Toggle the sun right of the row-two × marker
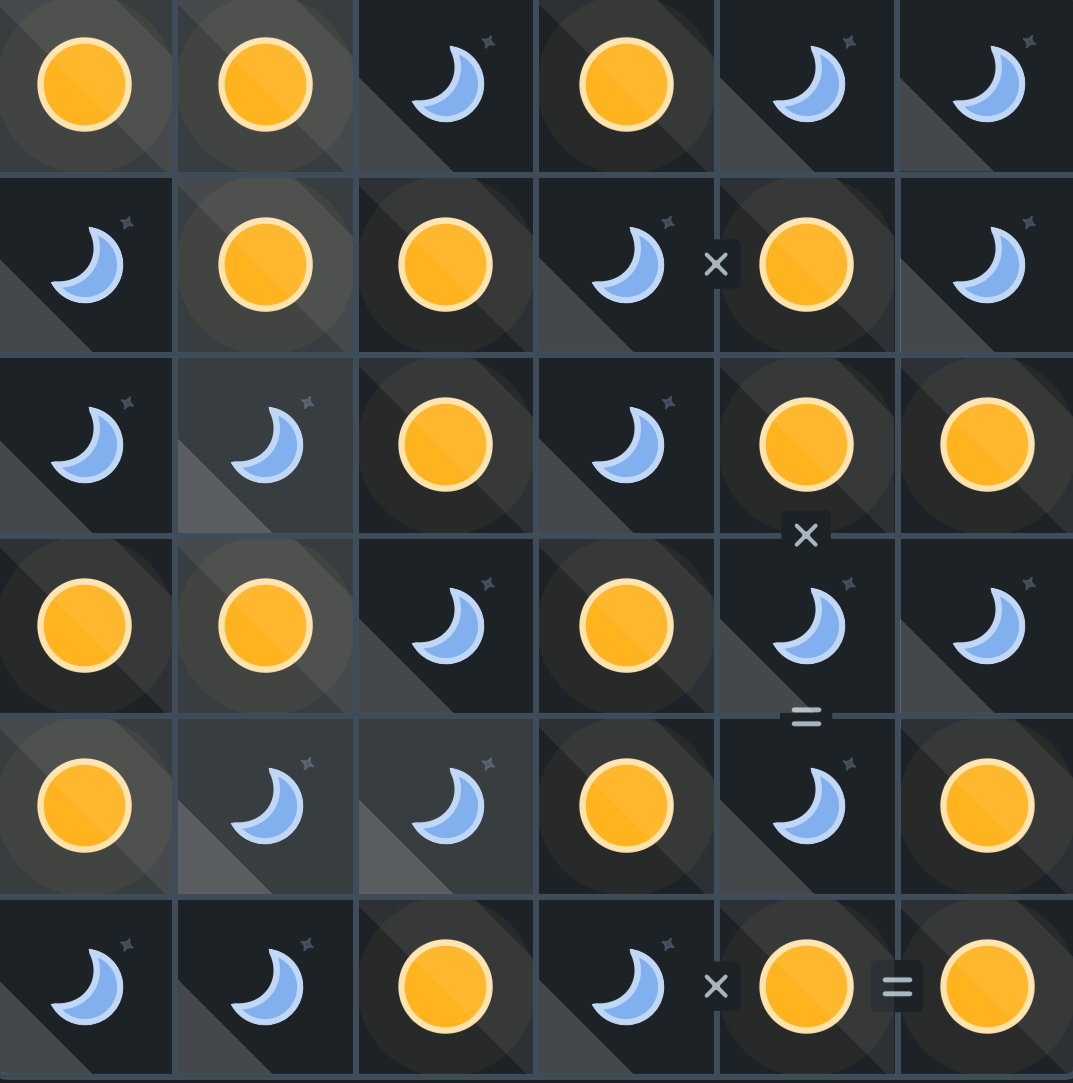The height and width of the screenshot is (1083, 1073). click(806, 265)
